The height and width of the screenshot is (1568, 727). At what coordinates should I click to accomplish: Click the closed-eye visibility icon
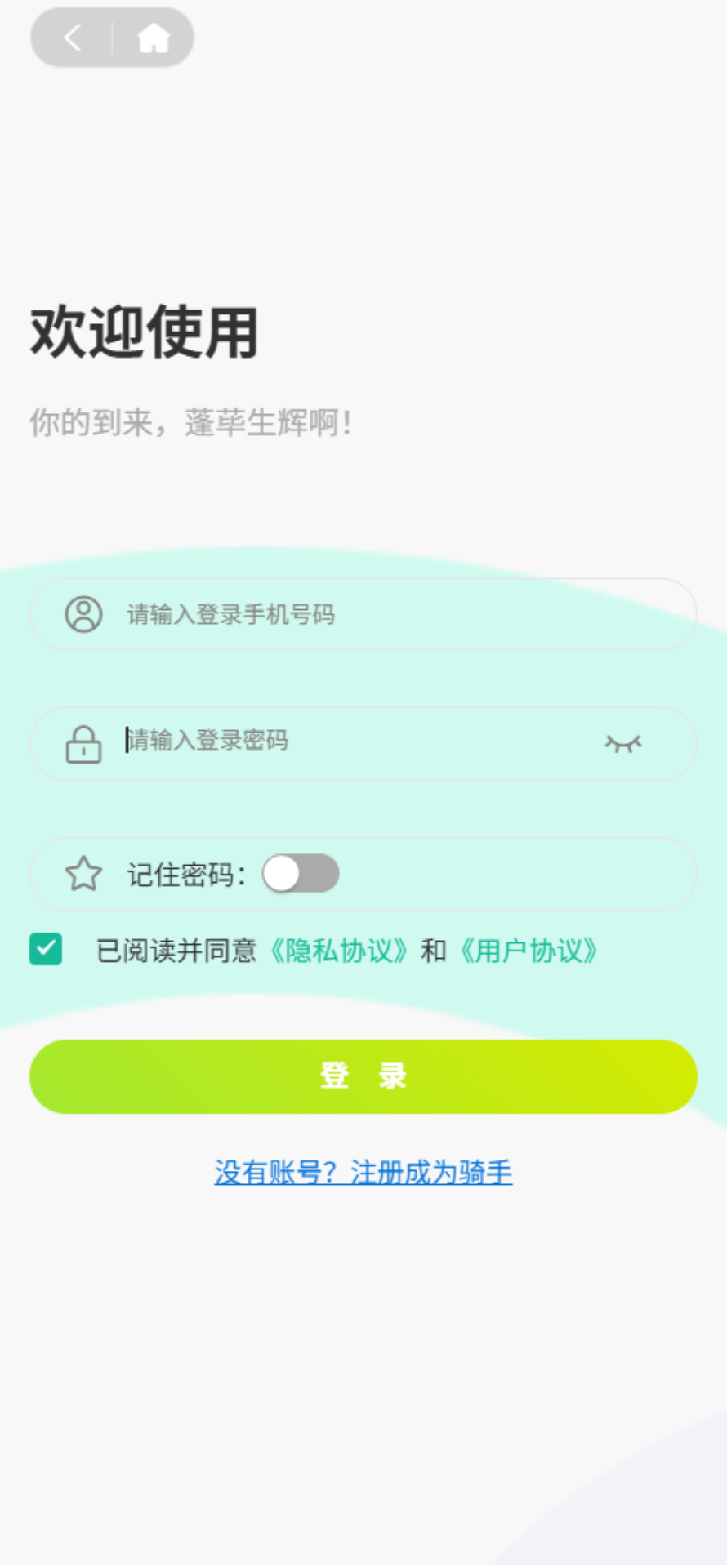click(622, 743)
